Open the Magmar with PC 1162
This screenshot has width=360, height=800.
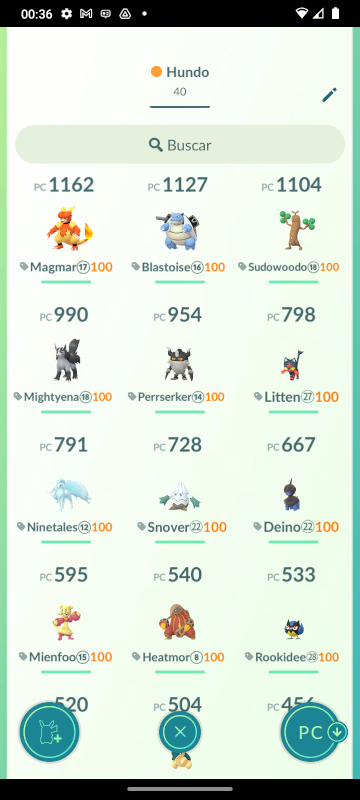[66, 229]
